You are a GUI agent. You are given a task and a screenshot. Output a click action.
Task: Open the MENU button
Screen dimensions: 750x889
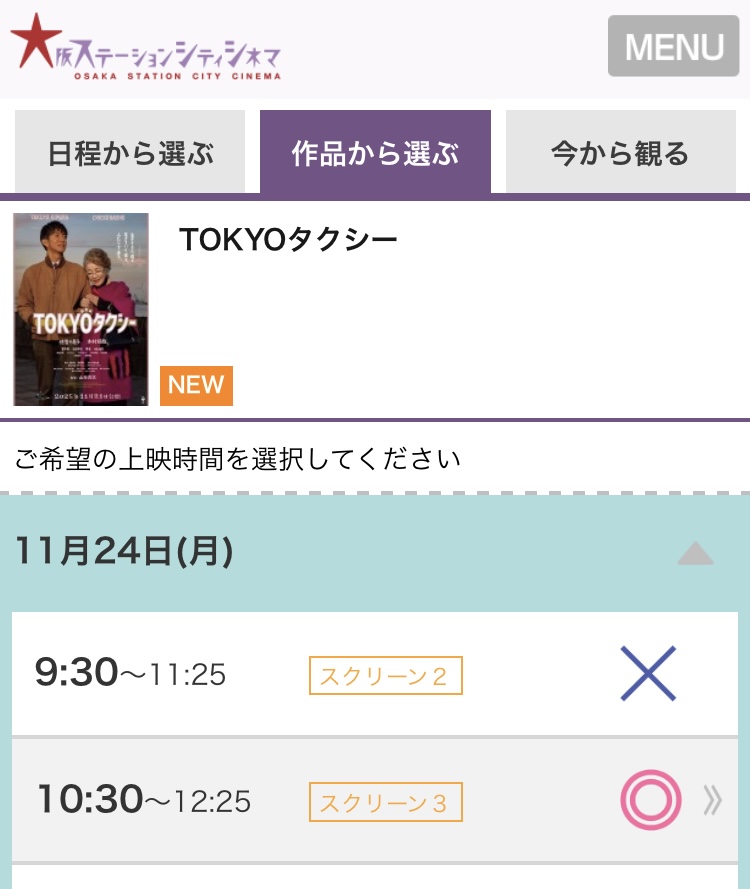(673, 46)
